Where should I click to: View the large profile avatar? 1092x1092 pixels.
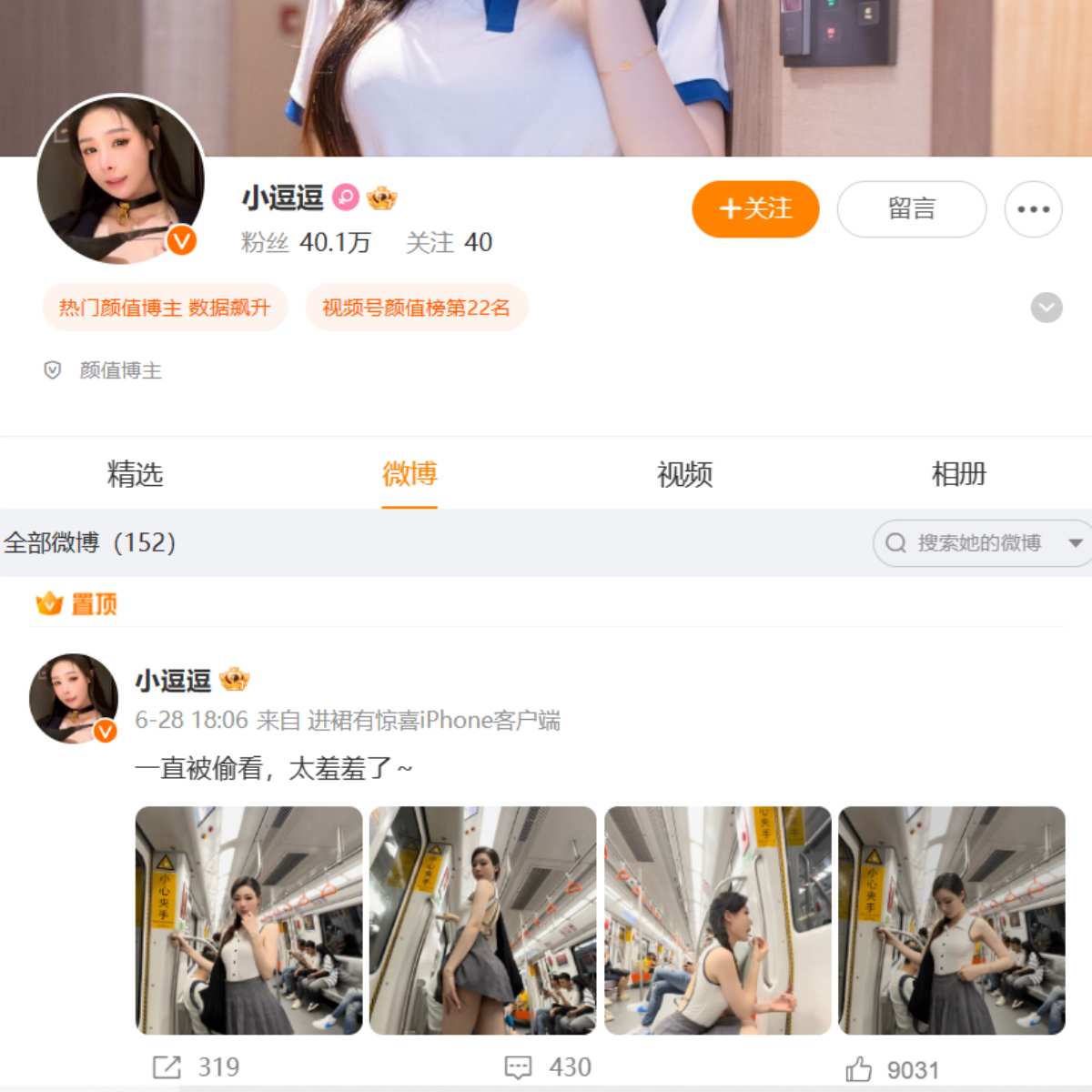coord(120,180)
